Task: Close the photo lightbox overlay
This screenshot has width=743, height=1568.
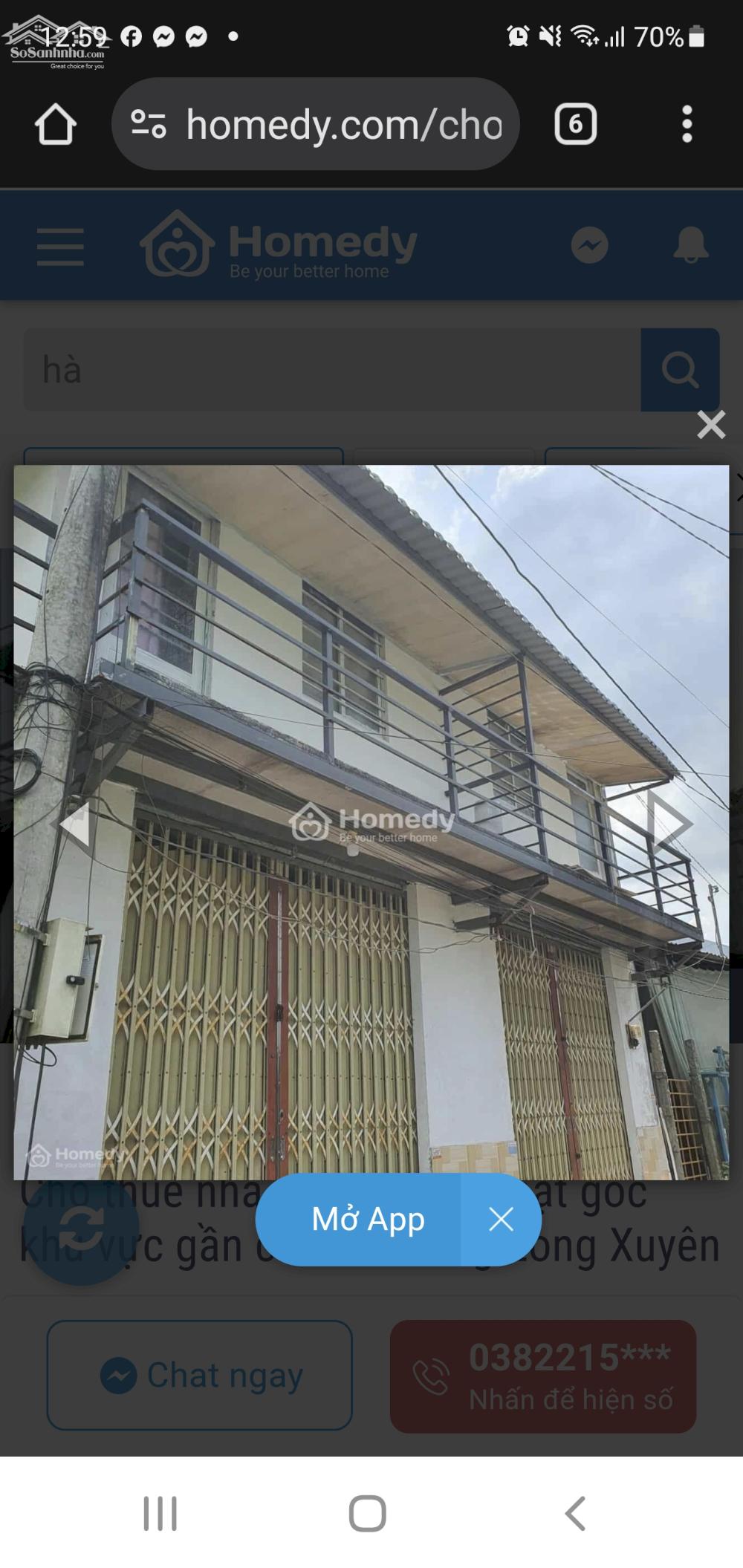Action: coord(711,425)
